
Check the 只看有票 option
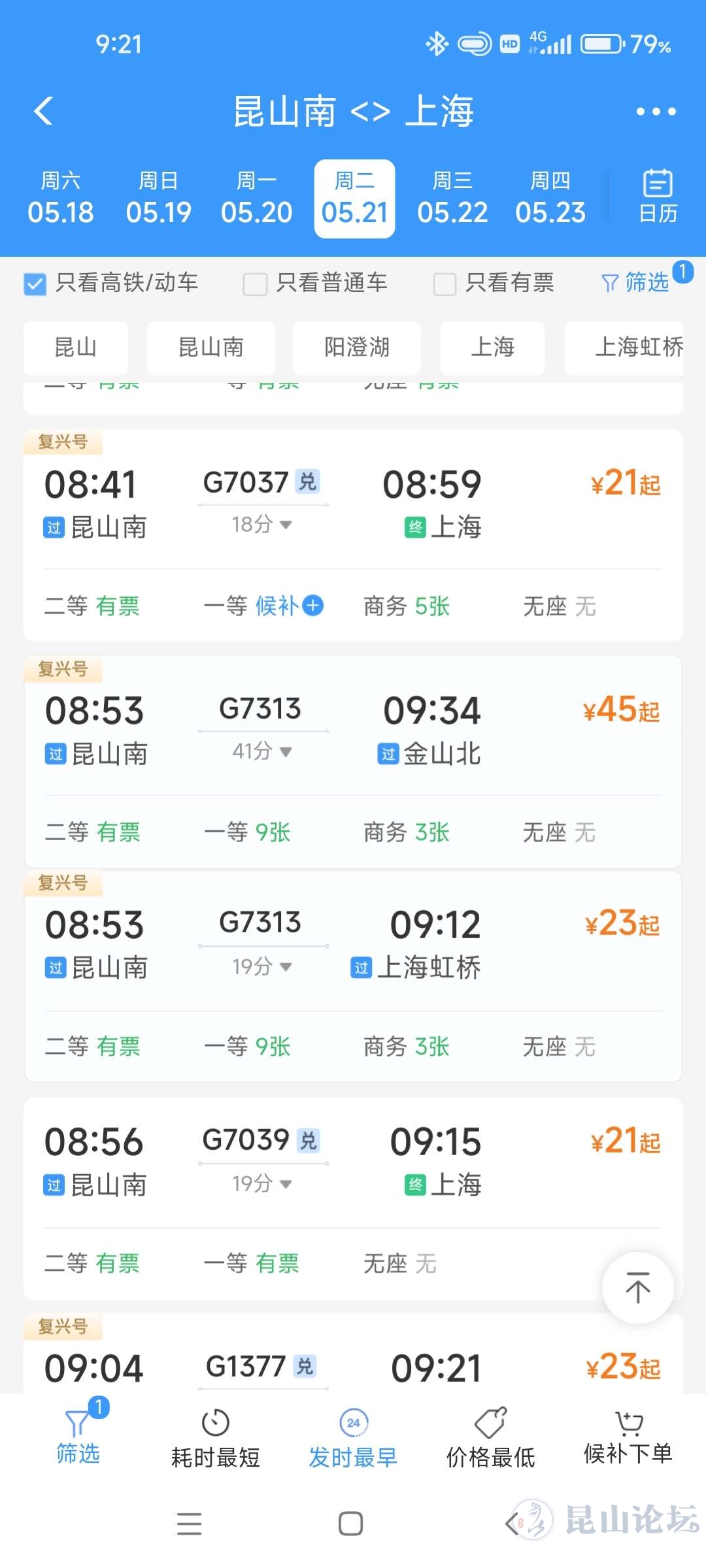445,284
